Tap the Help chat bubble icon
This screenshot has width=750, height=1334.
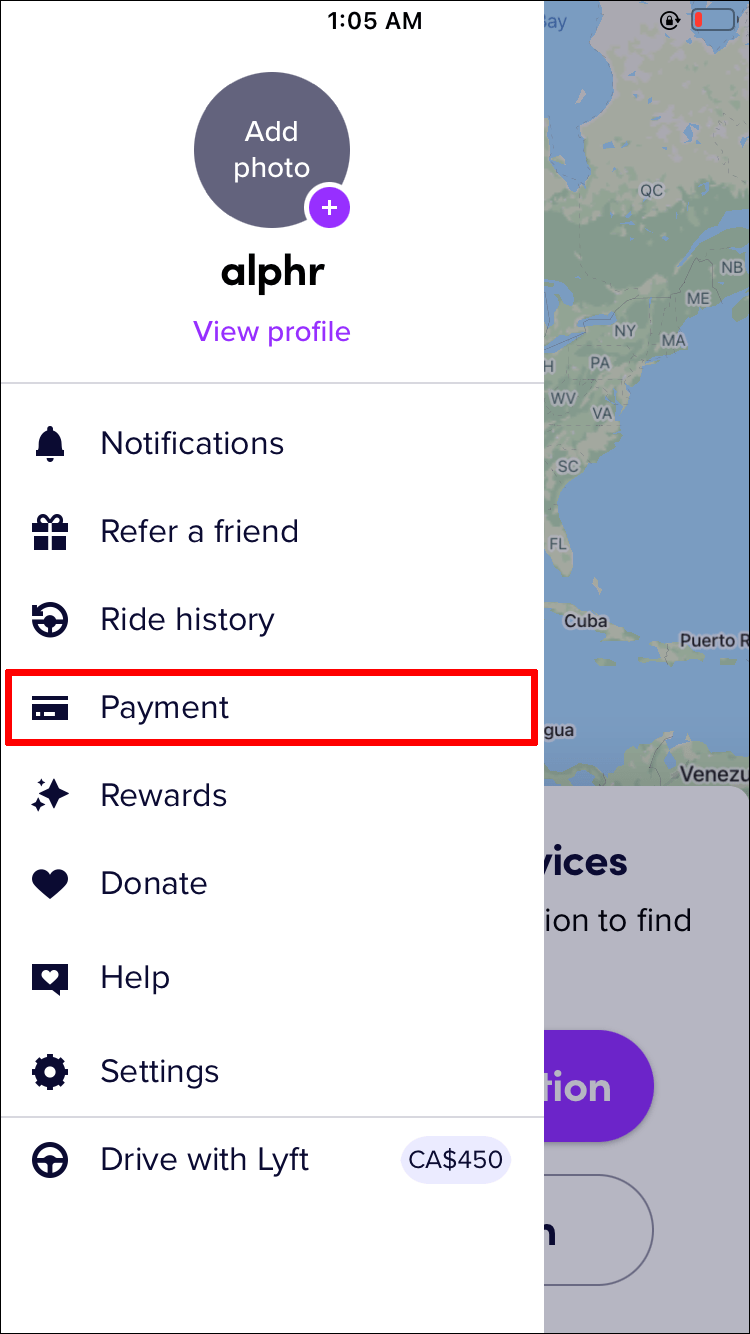coord(49,977)
